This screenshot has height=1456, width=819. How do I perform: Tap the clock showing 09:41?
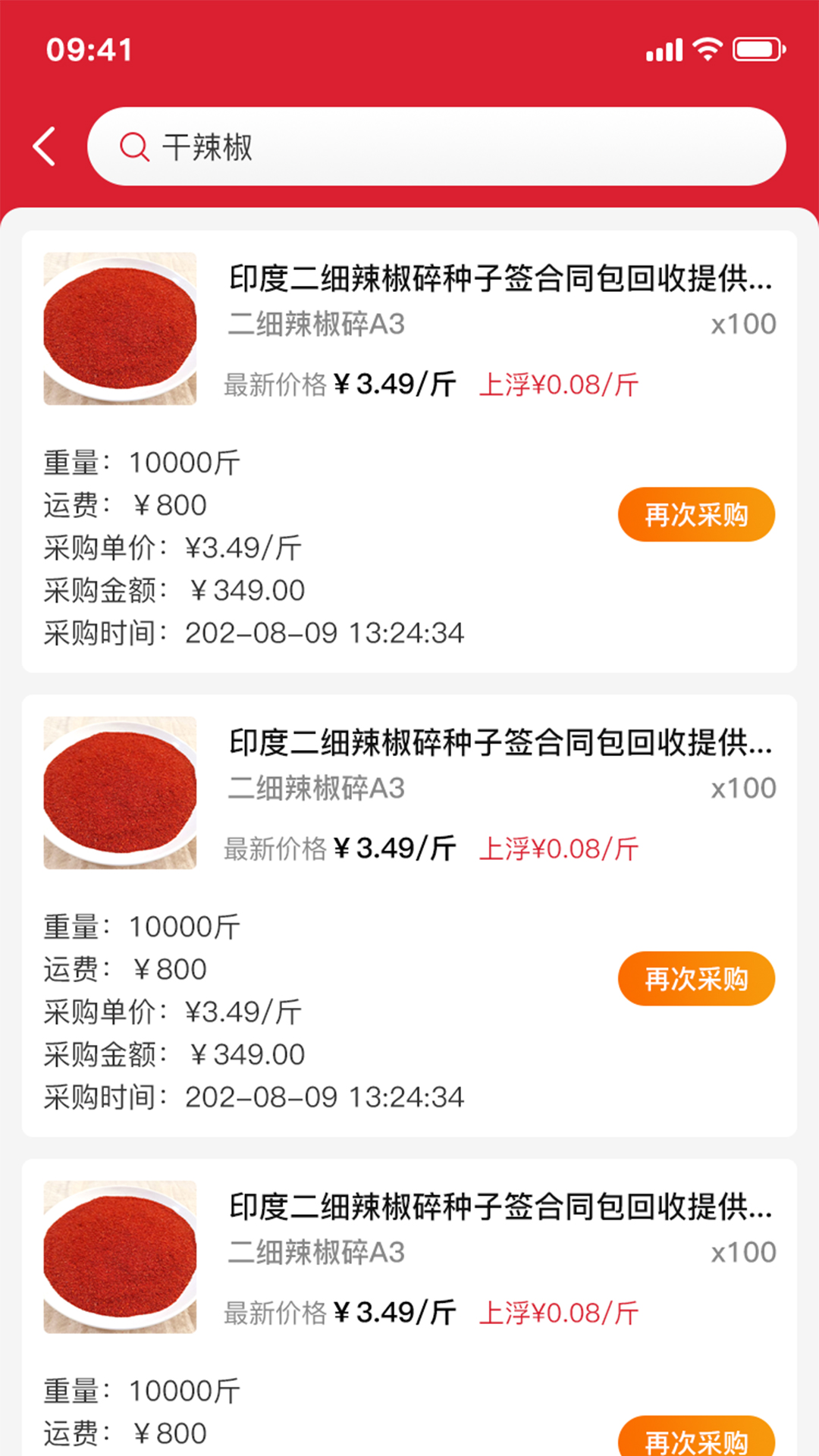(89, 49)
